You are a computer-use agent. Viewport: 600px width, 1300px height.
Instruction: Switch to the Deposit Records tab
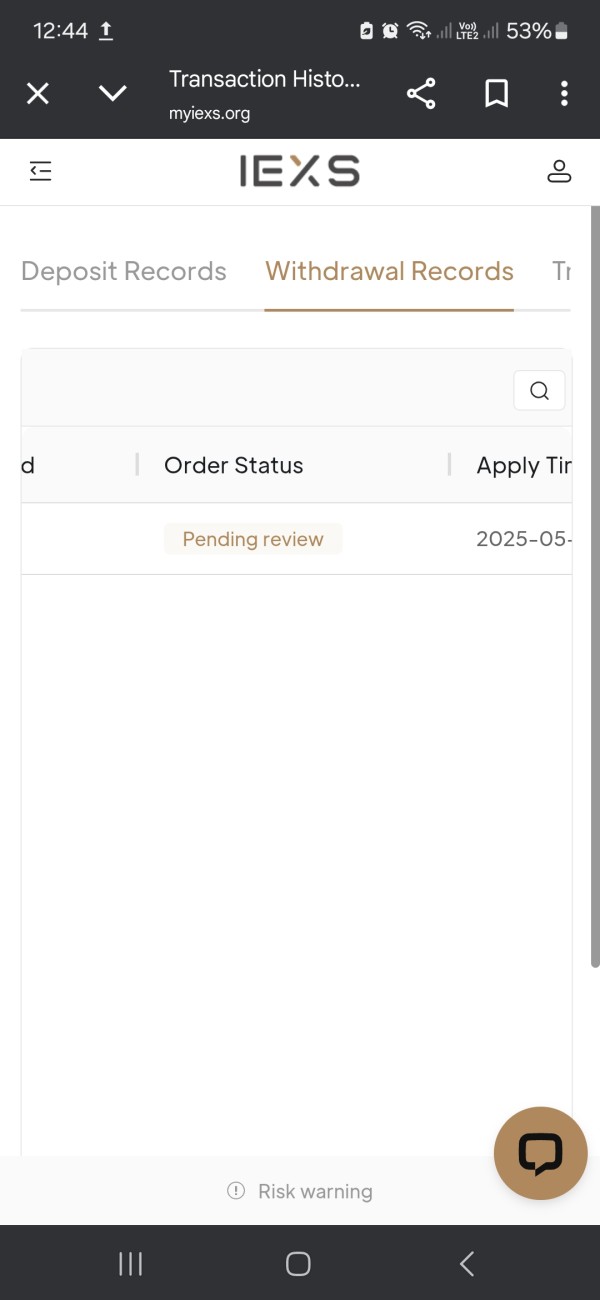click(x=123, y=271)
